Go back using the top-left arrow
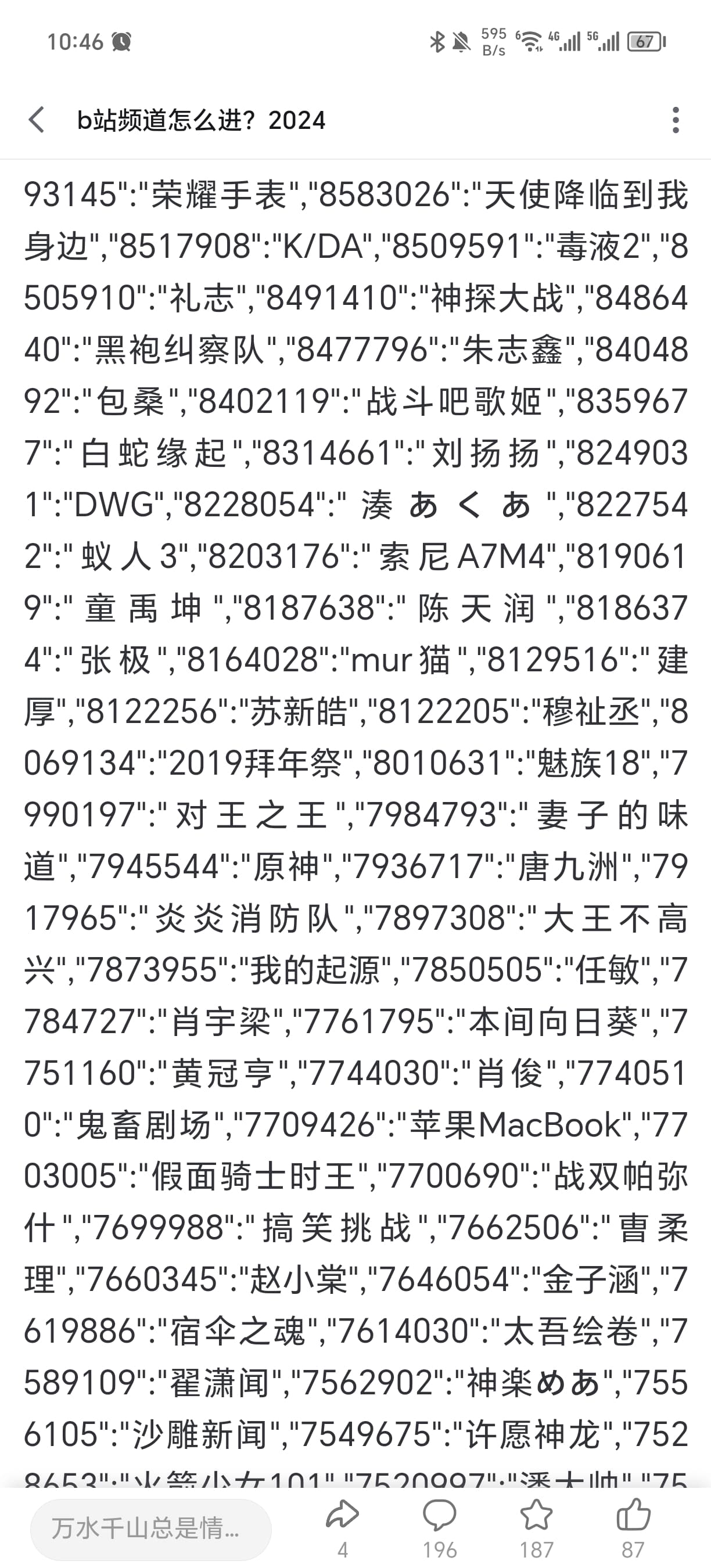This screenshot has width=711, height=1568. point(37,119)
